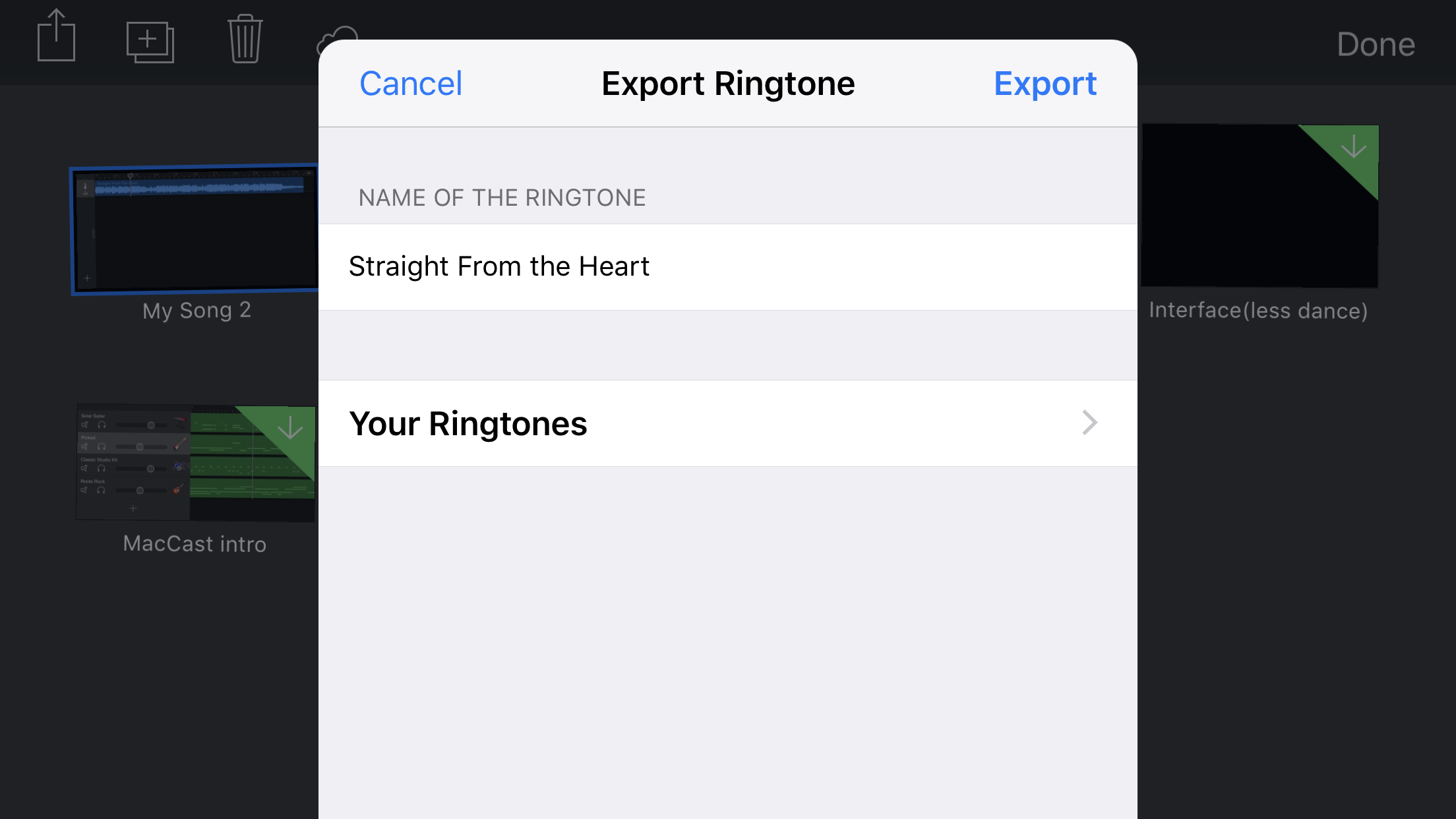
Task: Tap the trash can icon
Action: (245, 40)
